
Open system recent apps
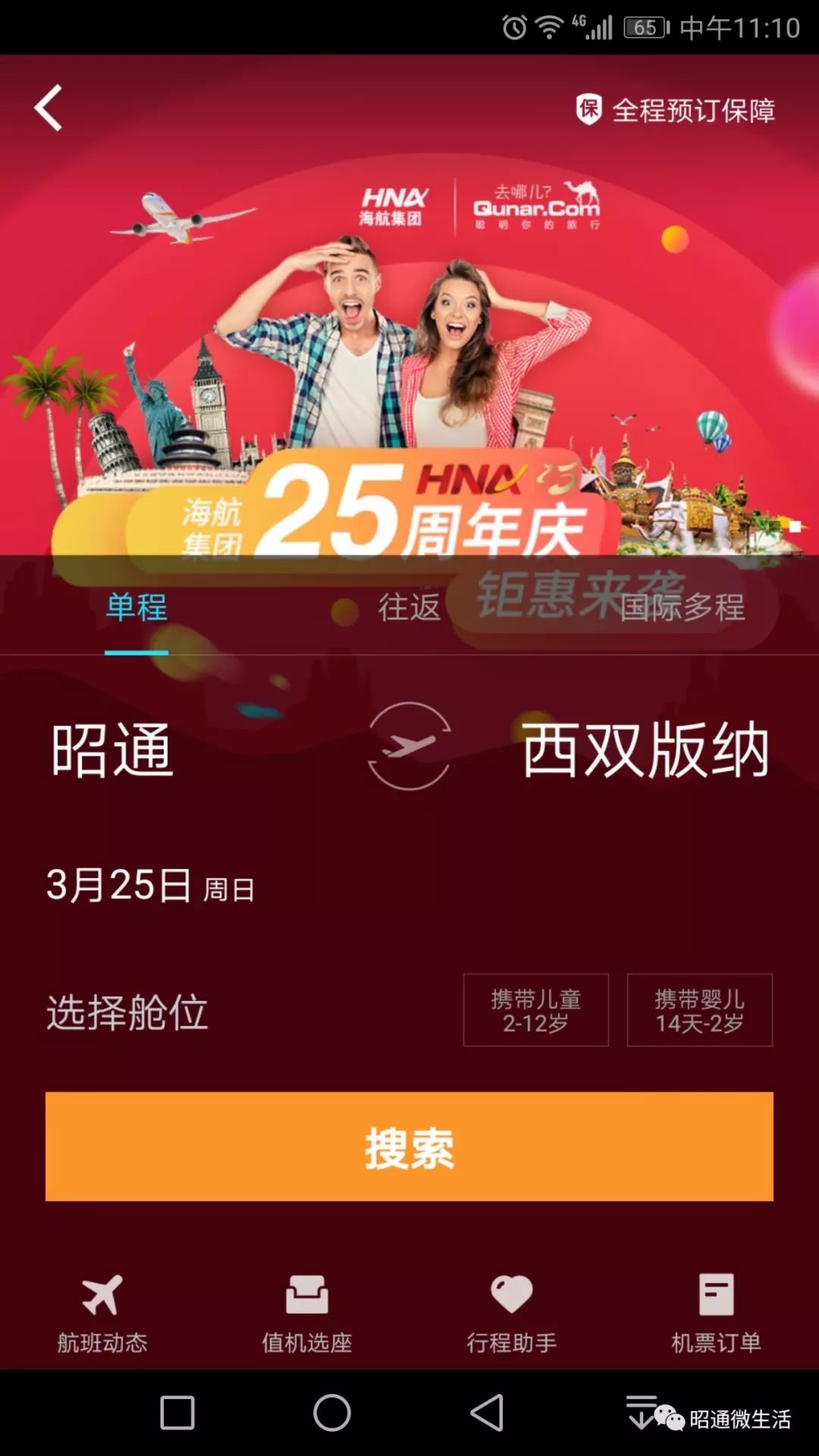(177, 1413)
